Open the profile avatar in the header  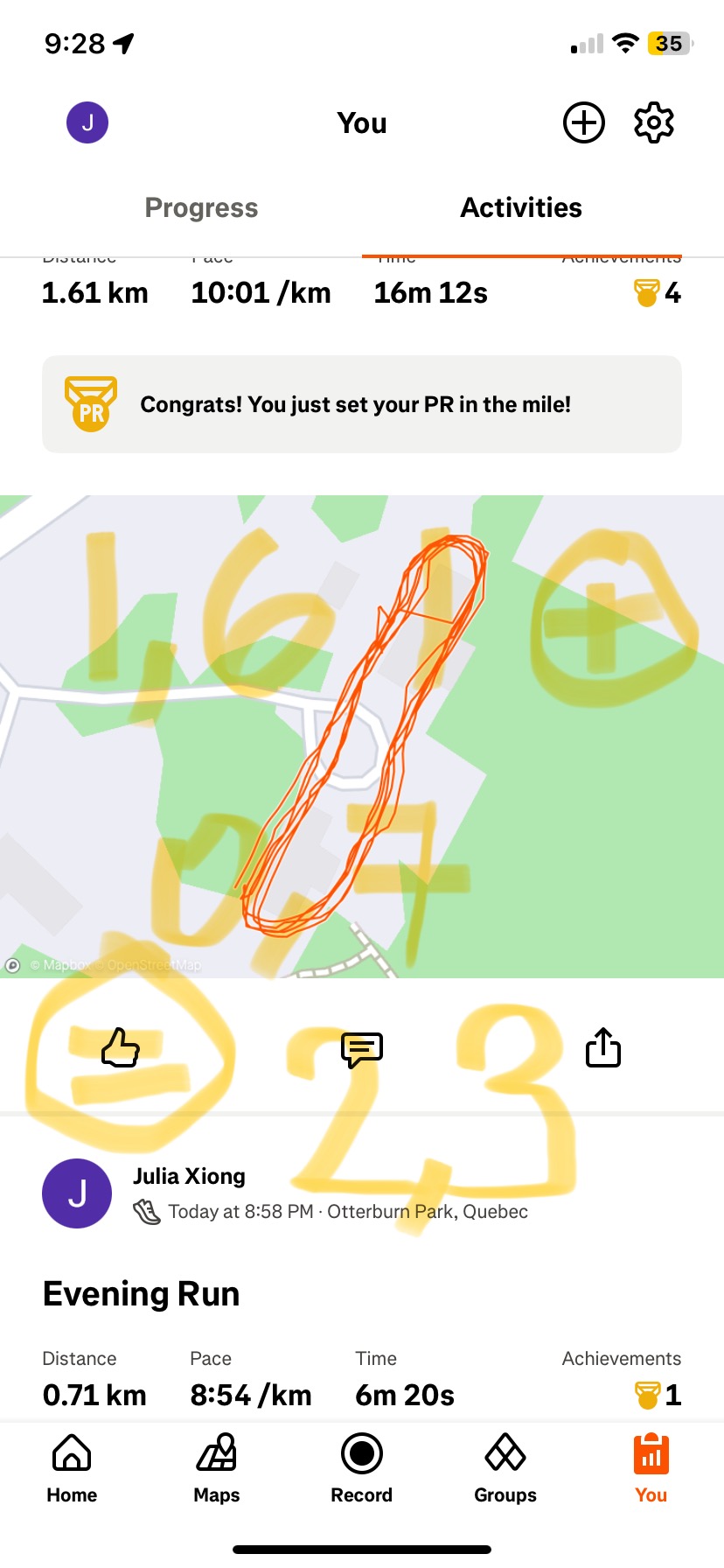tap(87, 123)
